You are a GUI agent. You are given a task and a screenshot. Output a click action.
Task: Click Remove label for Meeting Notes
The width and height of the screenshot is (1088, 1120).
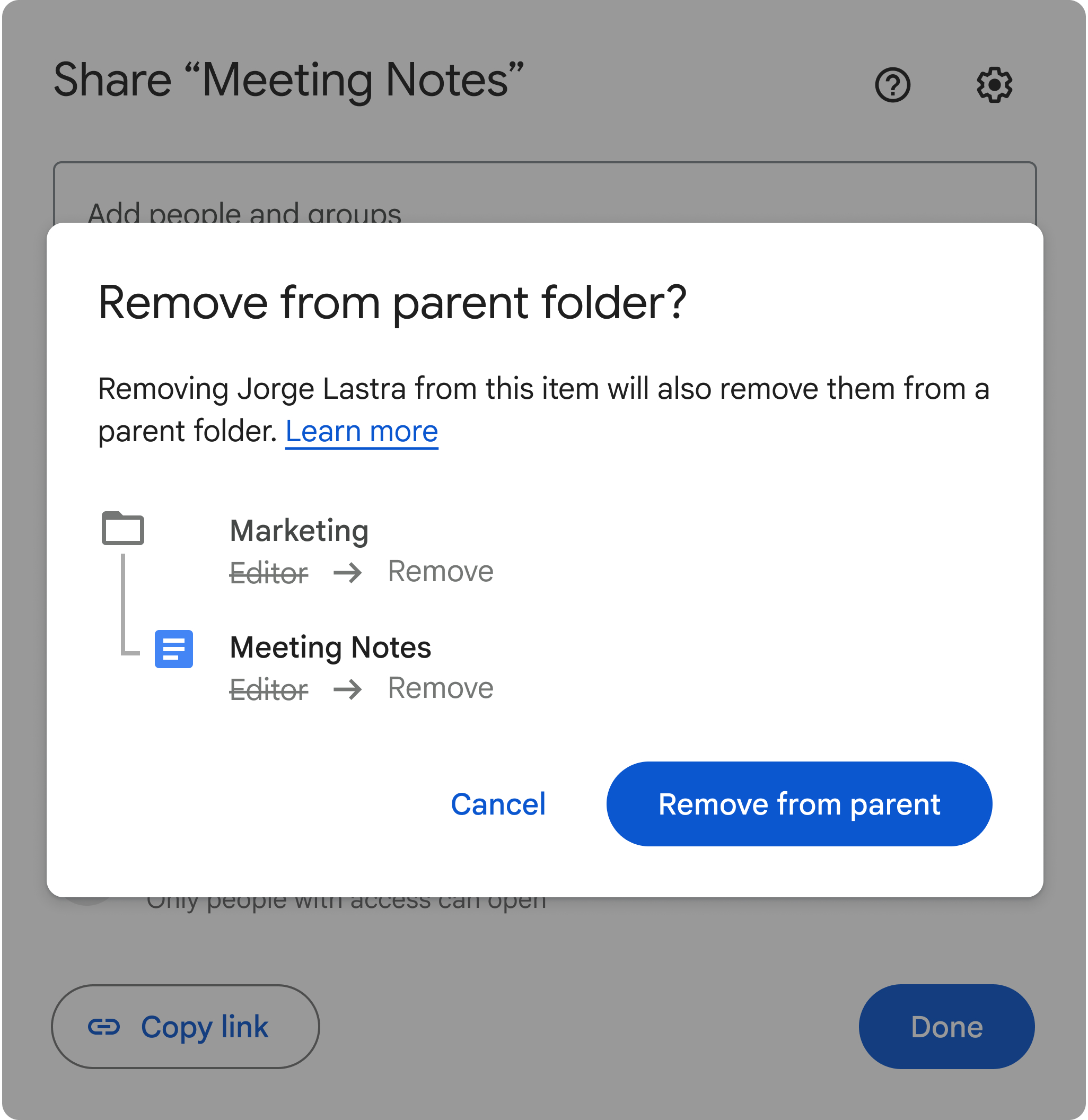point(440,688)
